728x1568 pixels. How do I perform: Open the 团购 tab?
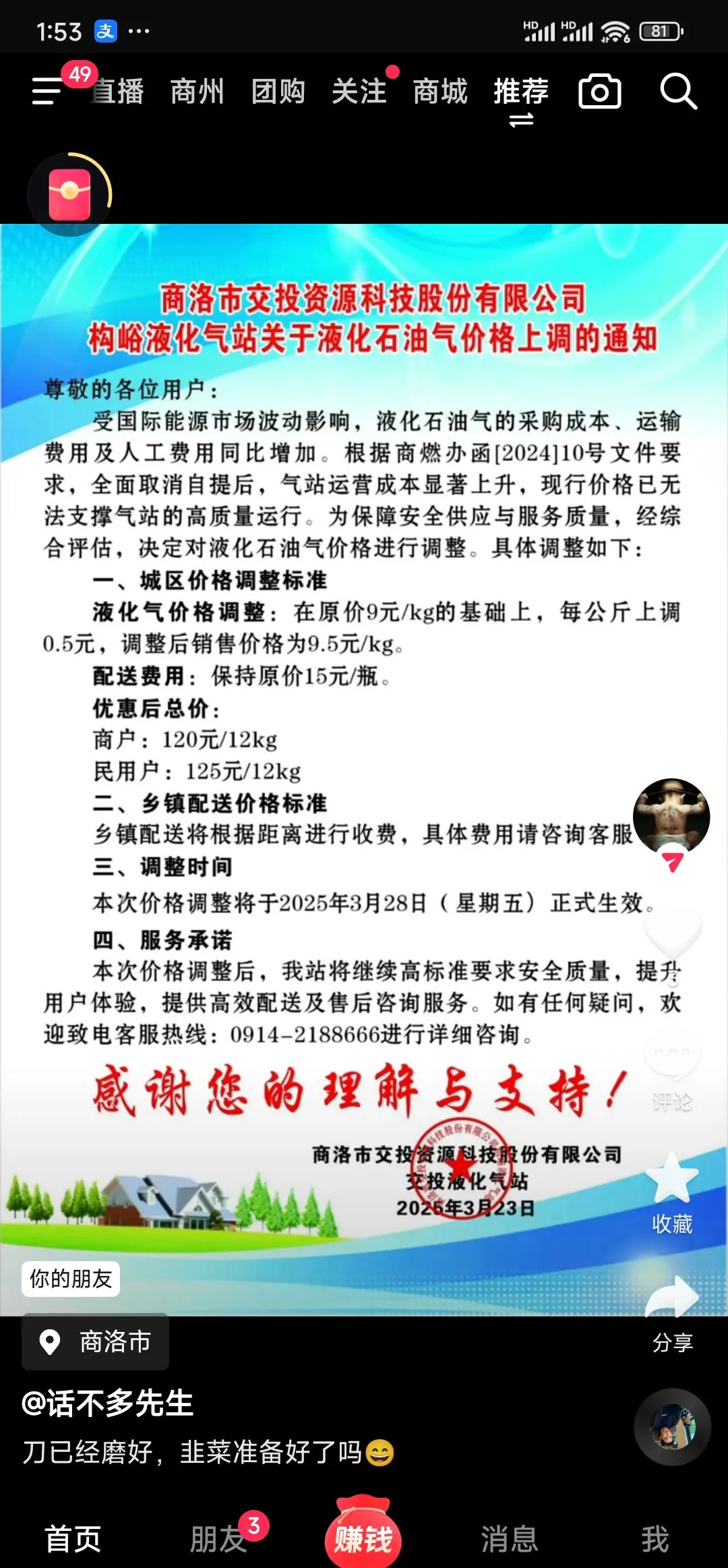coord(278,91)
